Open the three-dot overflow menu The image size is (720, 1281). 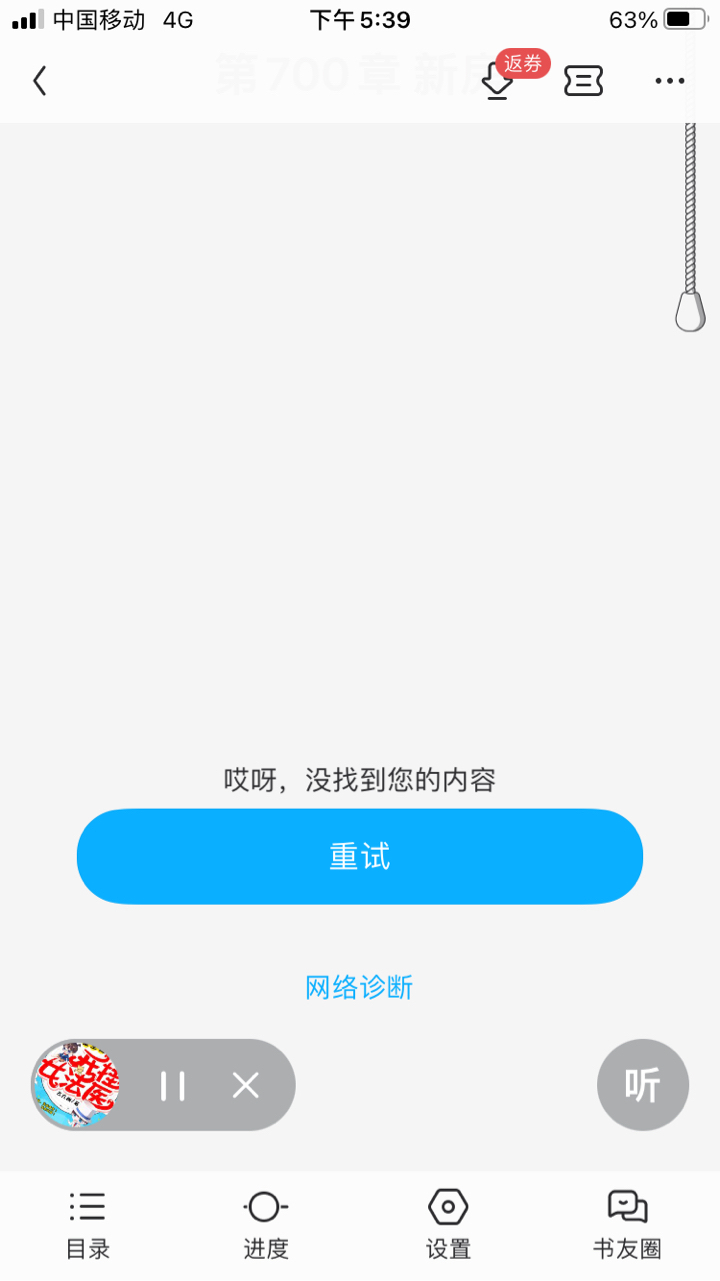pos(669,81)
